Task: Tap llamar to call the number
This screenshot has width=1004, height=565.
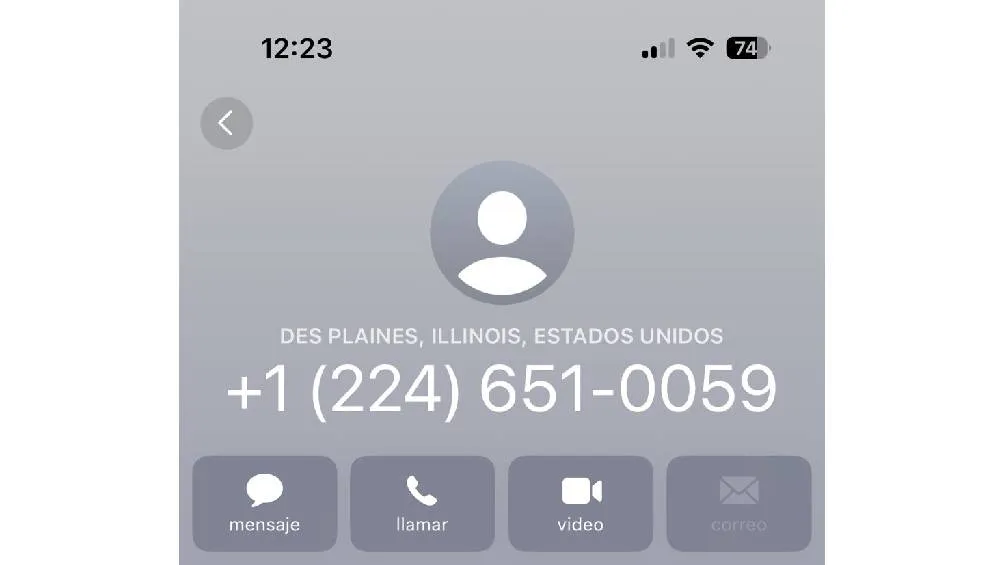Action: coord(422,503)
